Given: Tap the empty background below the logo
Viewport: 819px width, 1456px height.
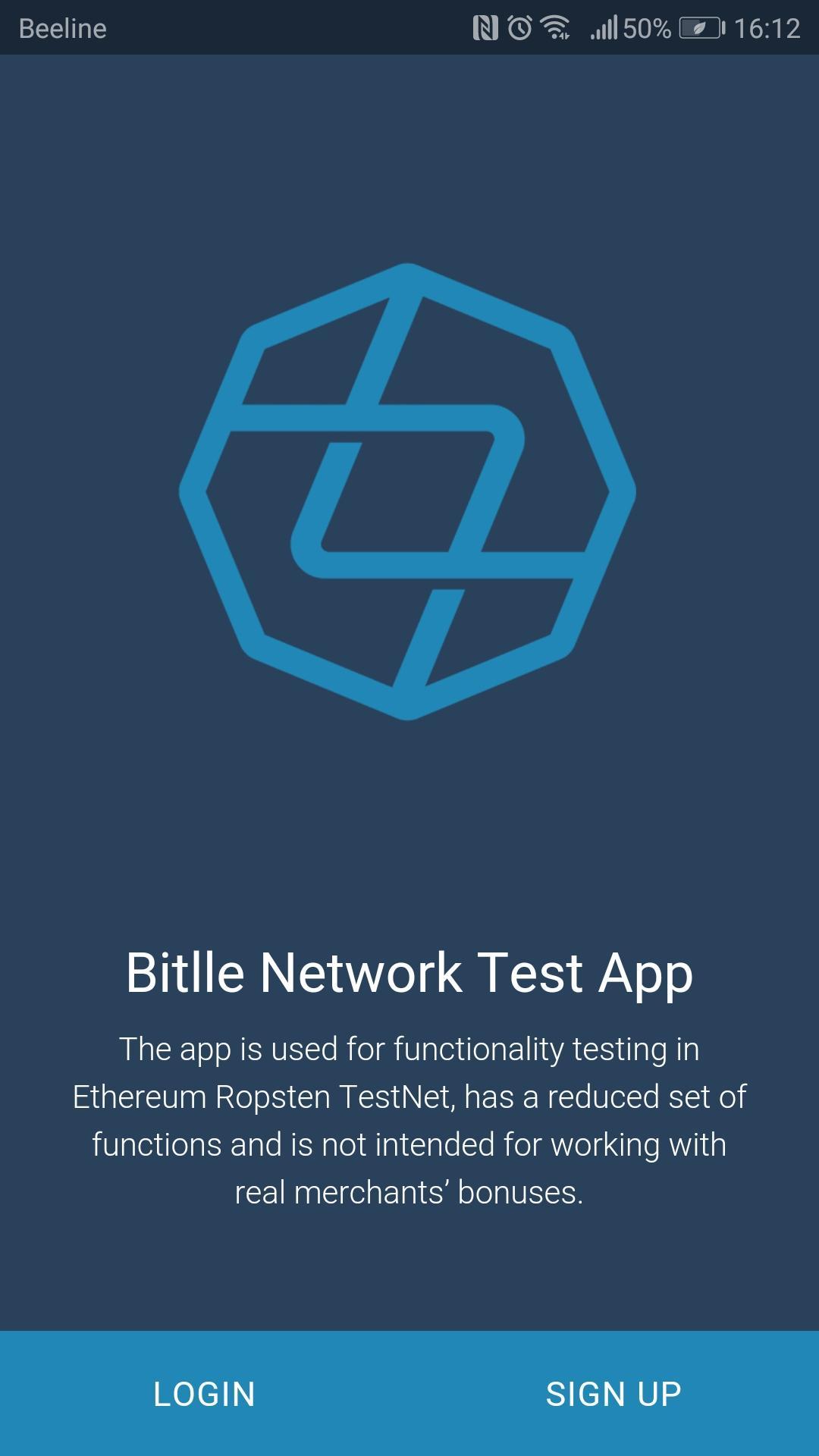Looking at the screenshot, I should coord(409,834).
